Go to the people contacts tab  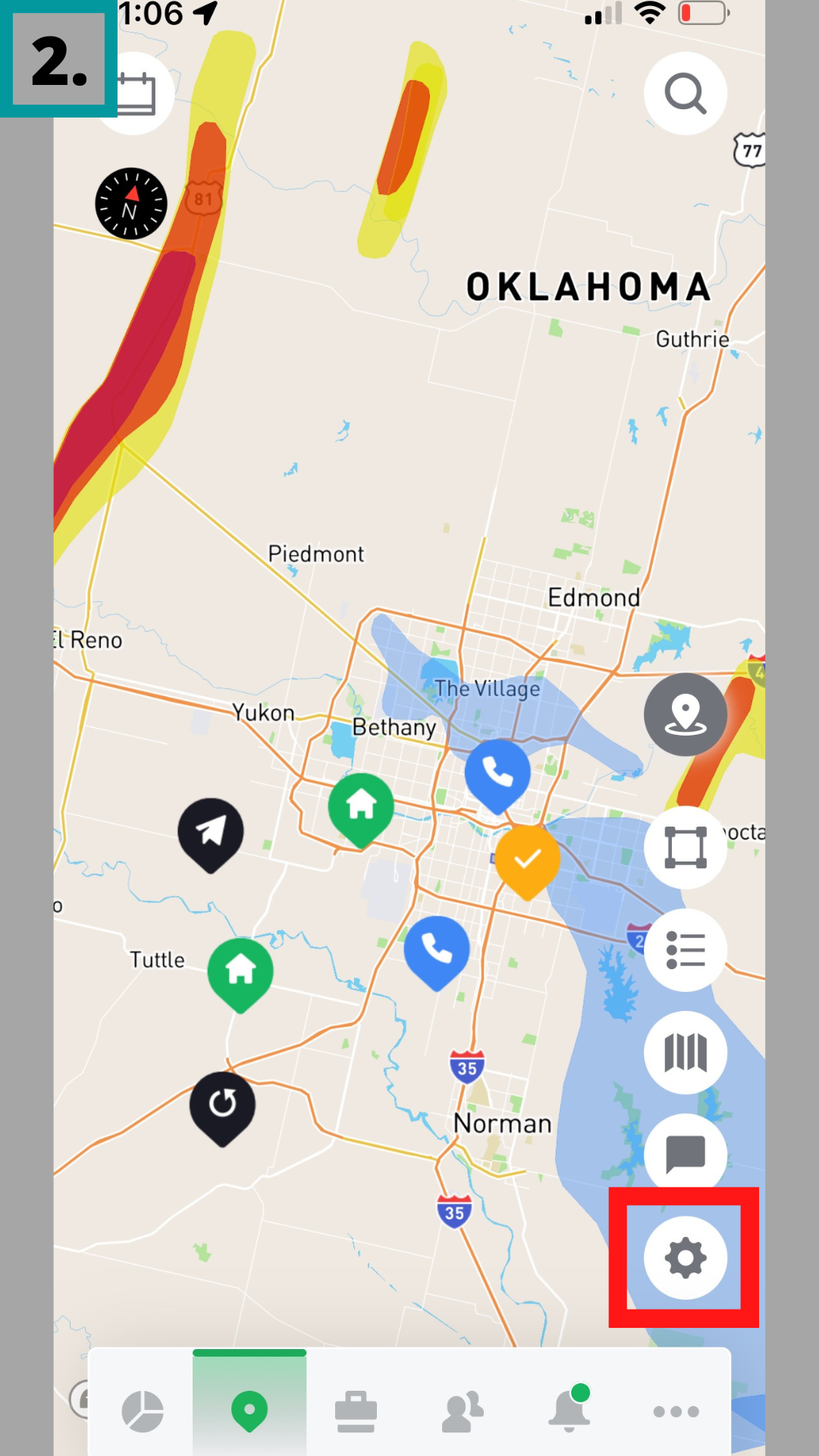coord(463,1411)
